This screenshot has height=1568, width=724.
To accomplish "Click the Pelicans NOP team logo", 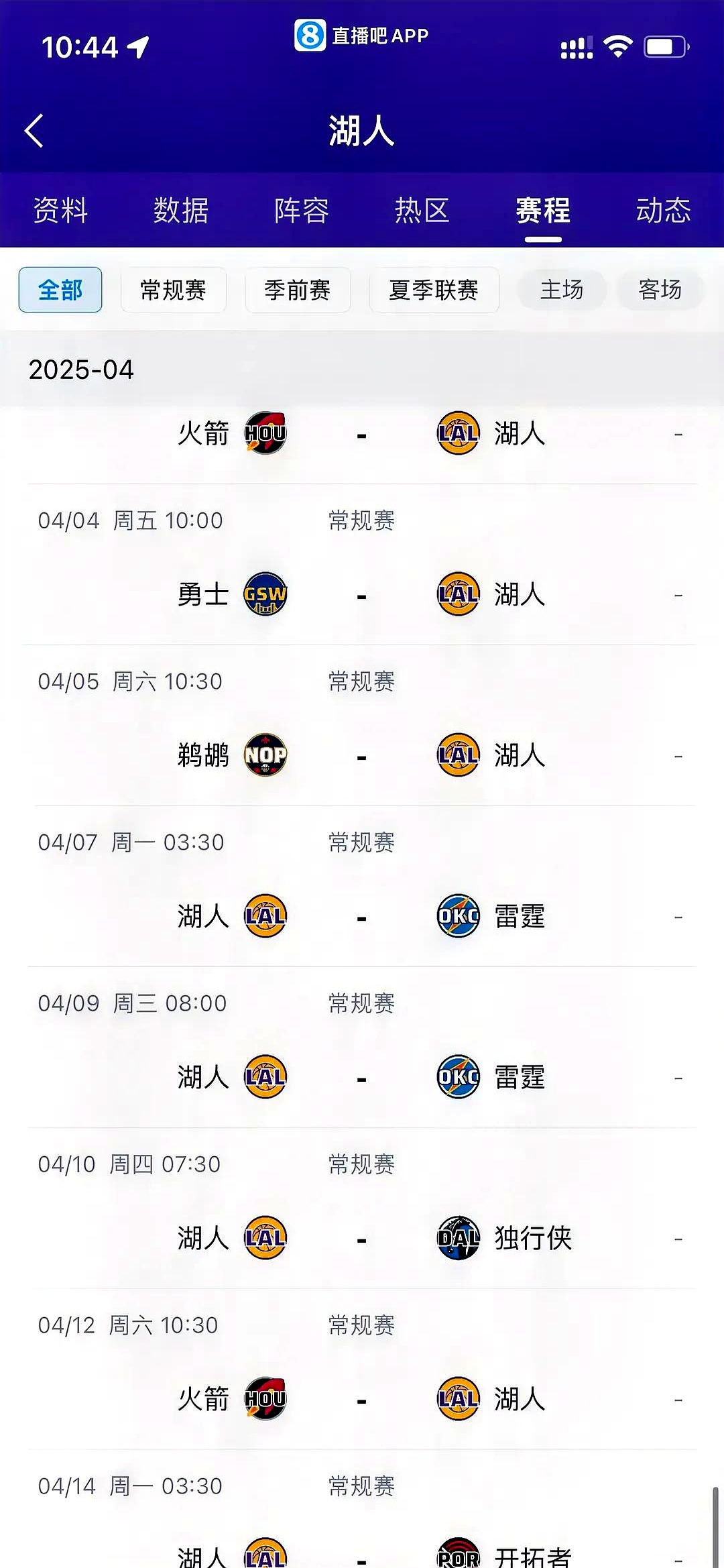I will click(265, 754).
